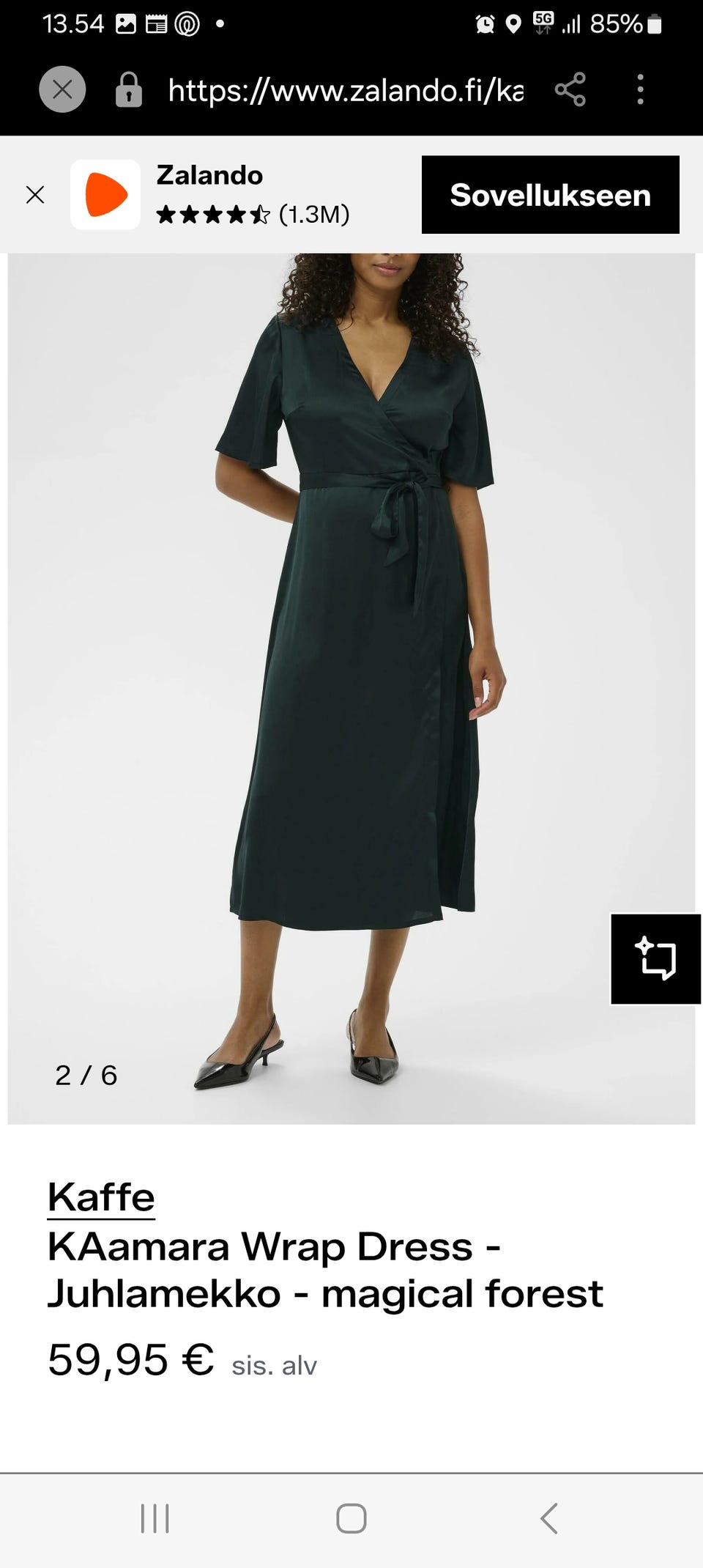703x1568 pixels.
Task: Dismiss the Zalando app banner
Action: [x=35, y=195]
